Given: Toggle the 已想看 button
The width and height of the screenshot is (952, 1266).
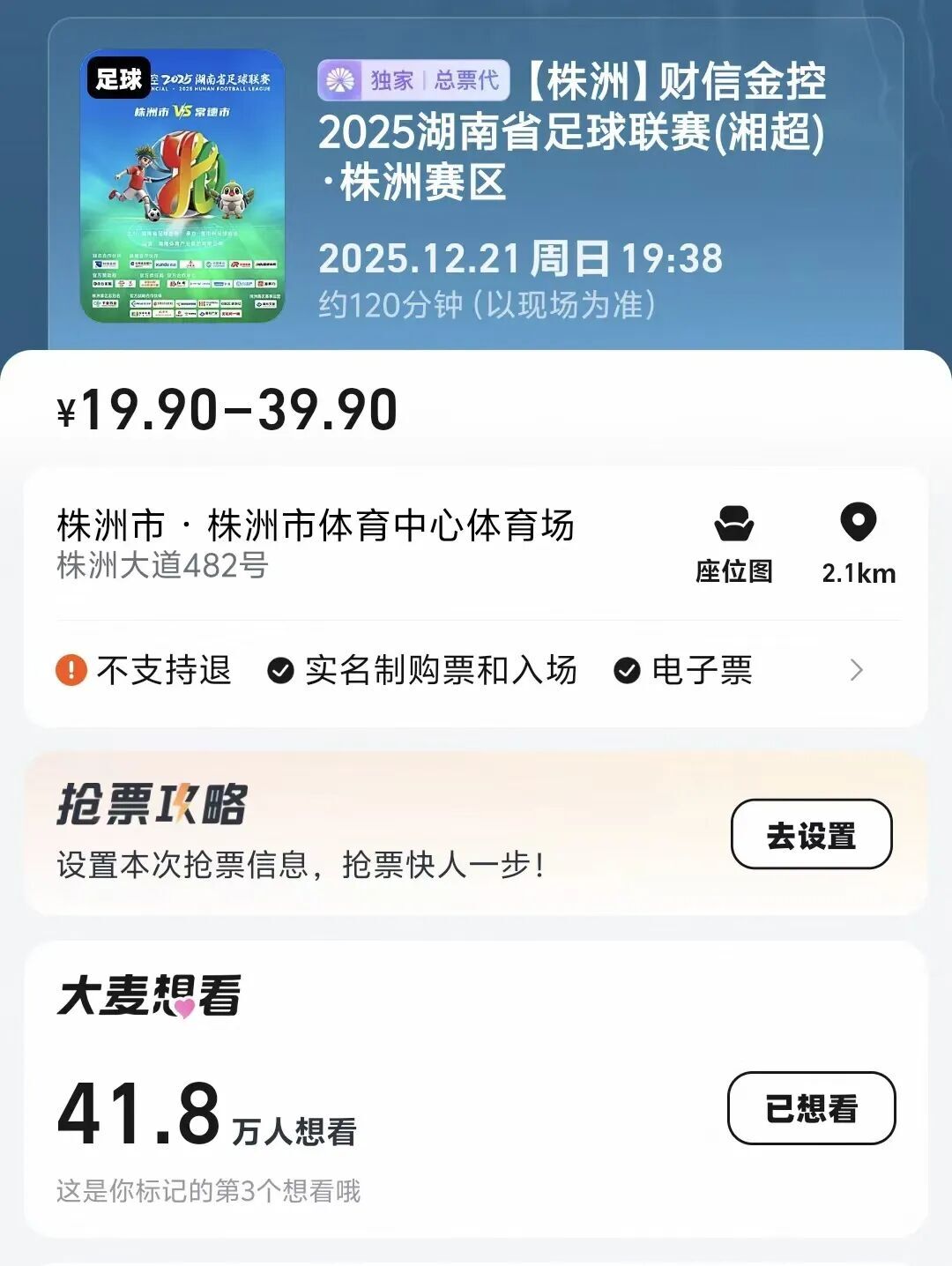Looking at the screenshot, I should tap(811, 1108).
